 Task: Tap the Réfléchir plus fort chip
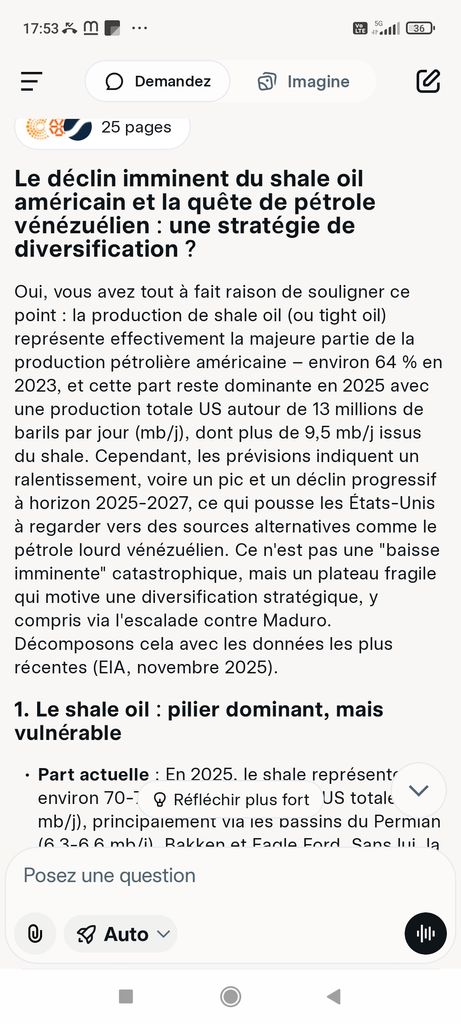(231, 799)
